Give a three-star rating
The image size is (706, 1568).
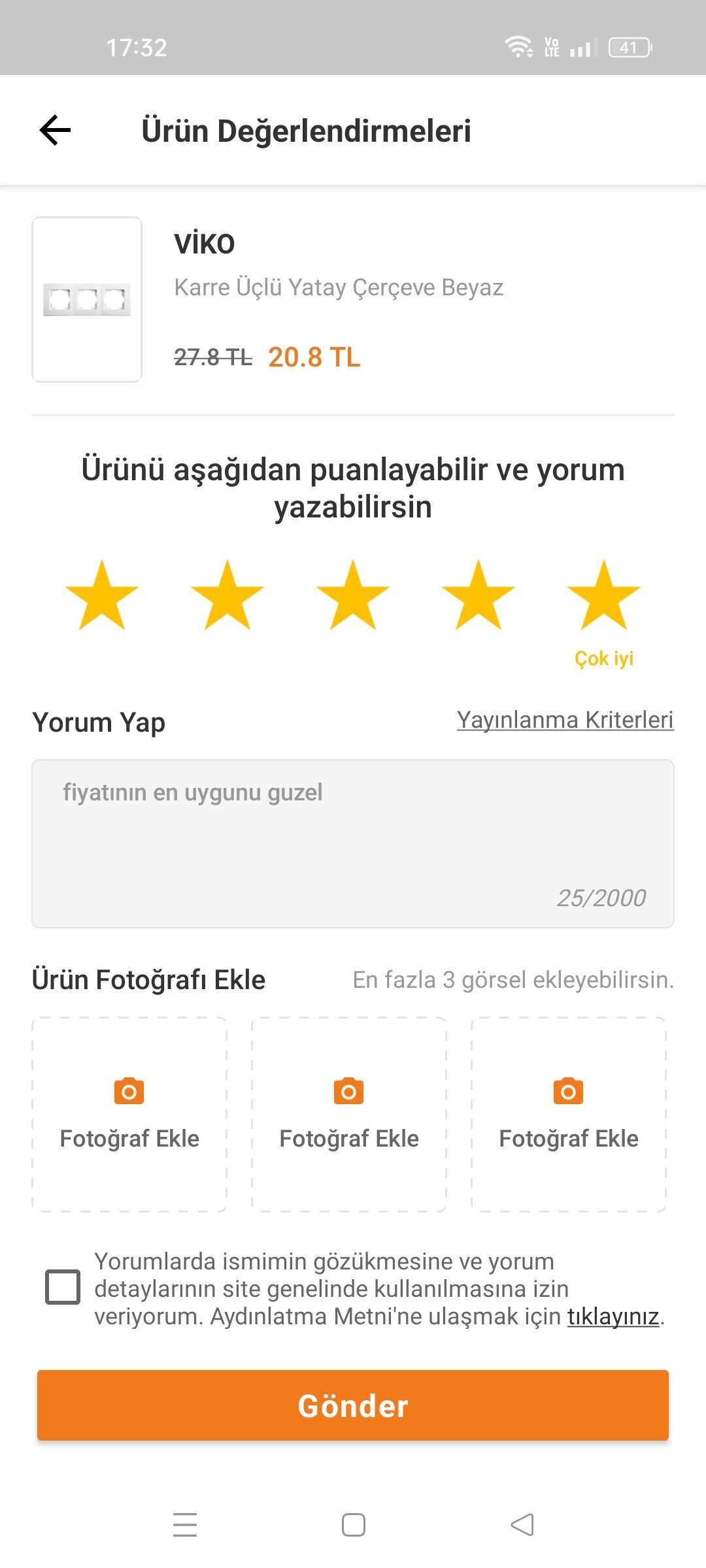pyautogui.click(x=353, y=595)
